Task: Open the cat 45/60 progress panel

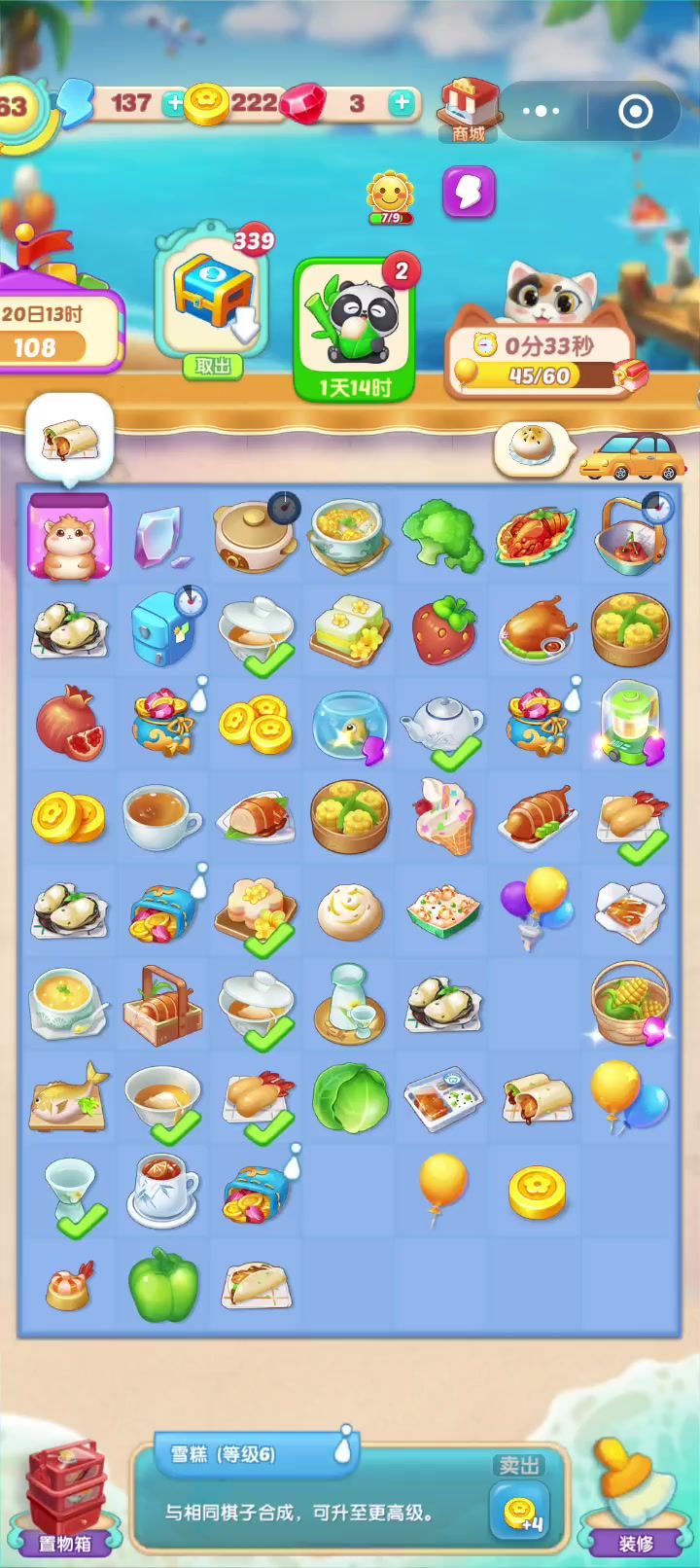Action: click(540, 360)
